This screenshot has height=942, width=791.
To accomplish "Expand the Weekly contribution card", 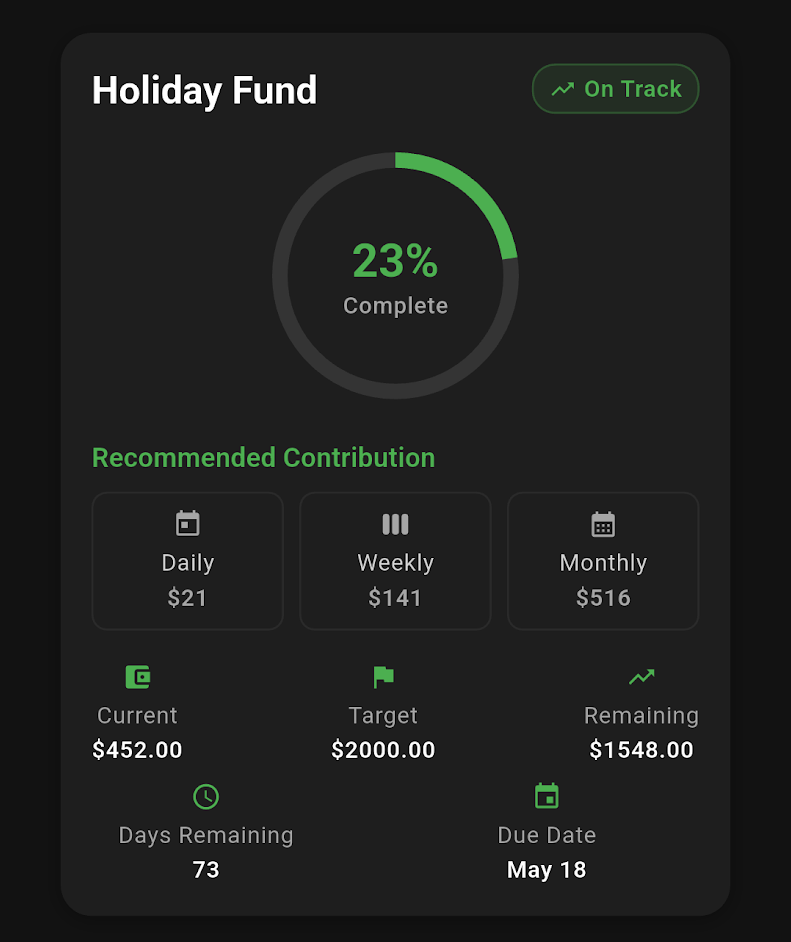I will click(x=395, y=560).
